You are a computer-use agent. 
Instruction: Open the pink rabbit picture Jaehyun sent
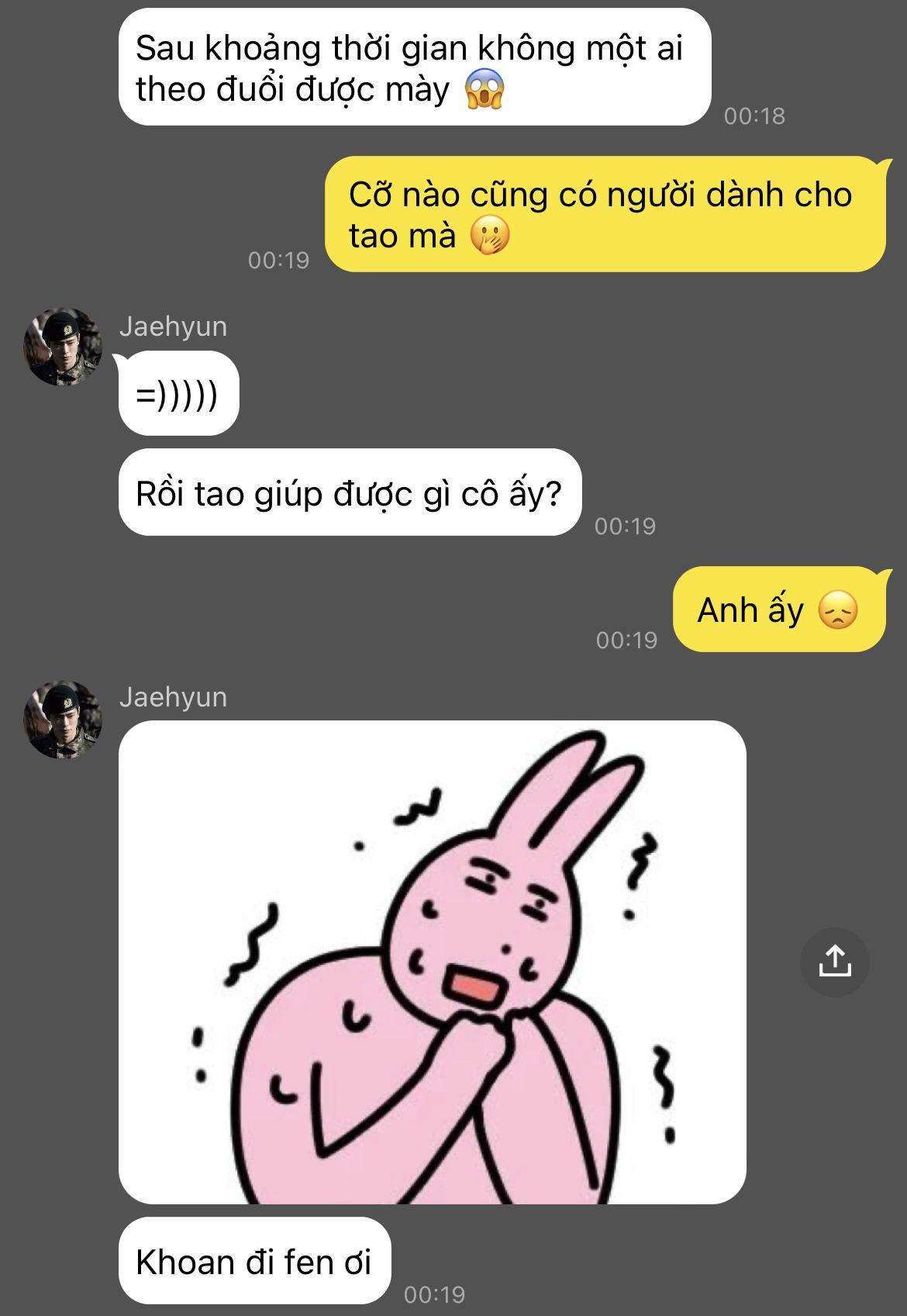(x=432, y=962)
